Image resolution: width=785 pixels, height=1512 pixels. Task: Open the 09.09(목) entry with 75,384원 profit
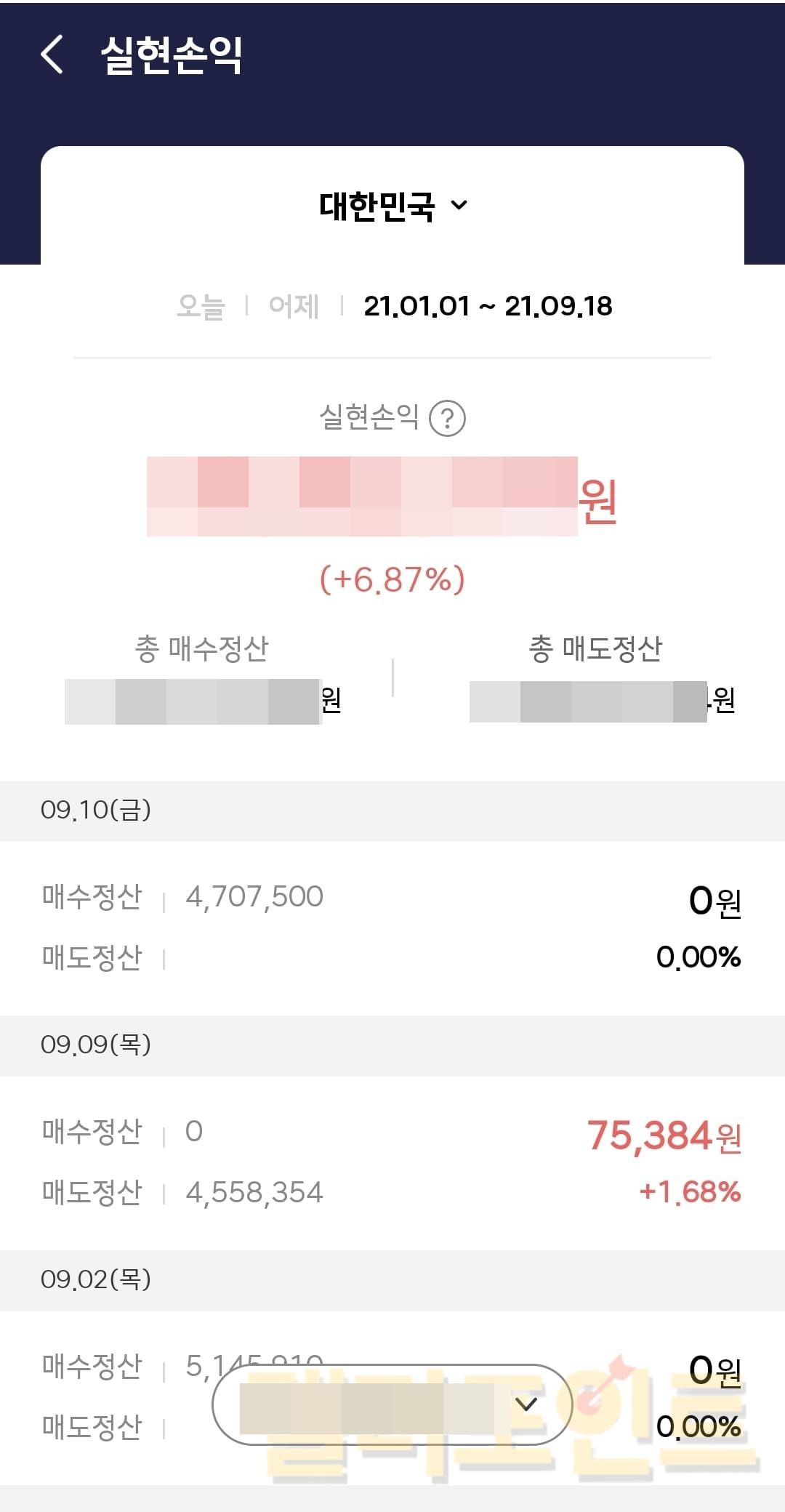click(392, 1162)
